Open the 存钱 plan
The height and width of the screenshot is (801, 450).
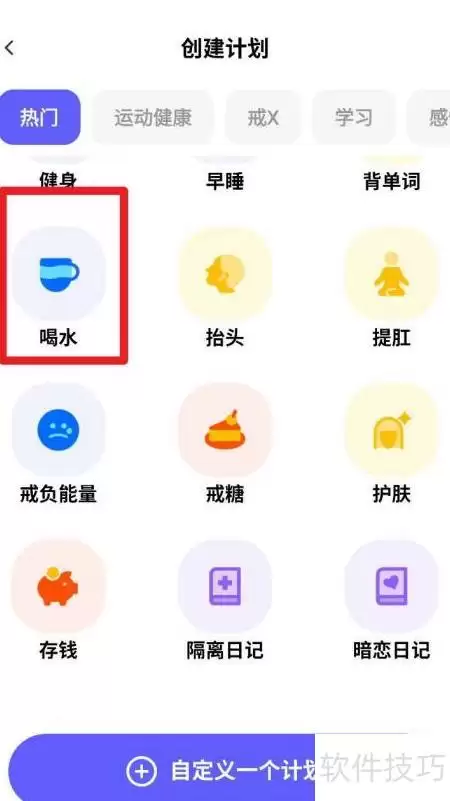coord(59,600)
